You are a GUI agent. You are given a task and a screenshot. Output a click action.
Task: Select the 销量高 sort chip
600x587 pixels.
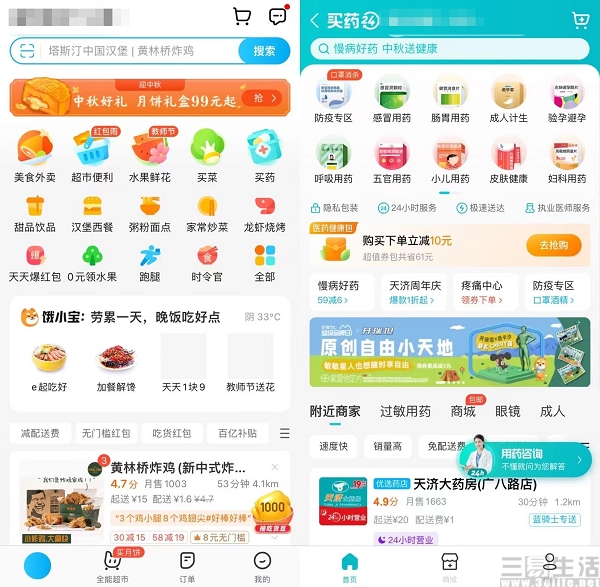tap(388, 446)
